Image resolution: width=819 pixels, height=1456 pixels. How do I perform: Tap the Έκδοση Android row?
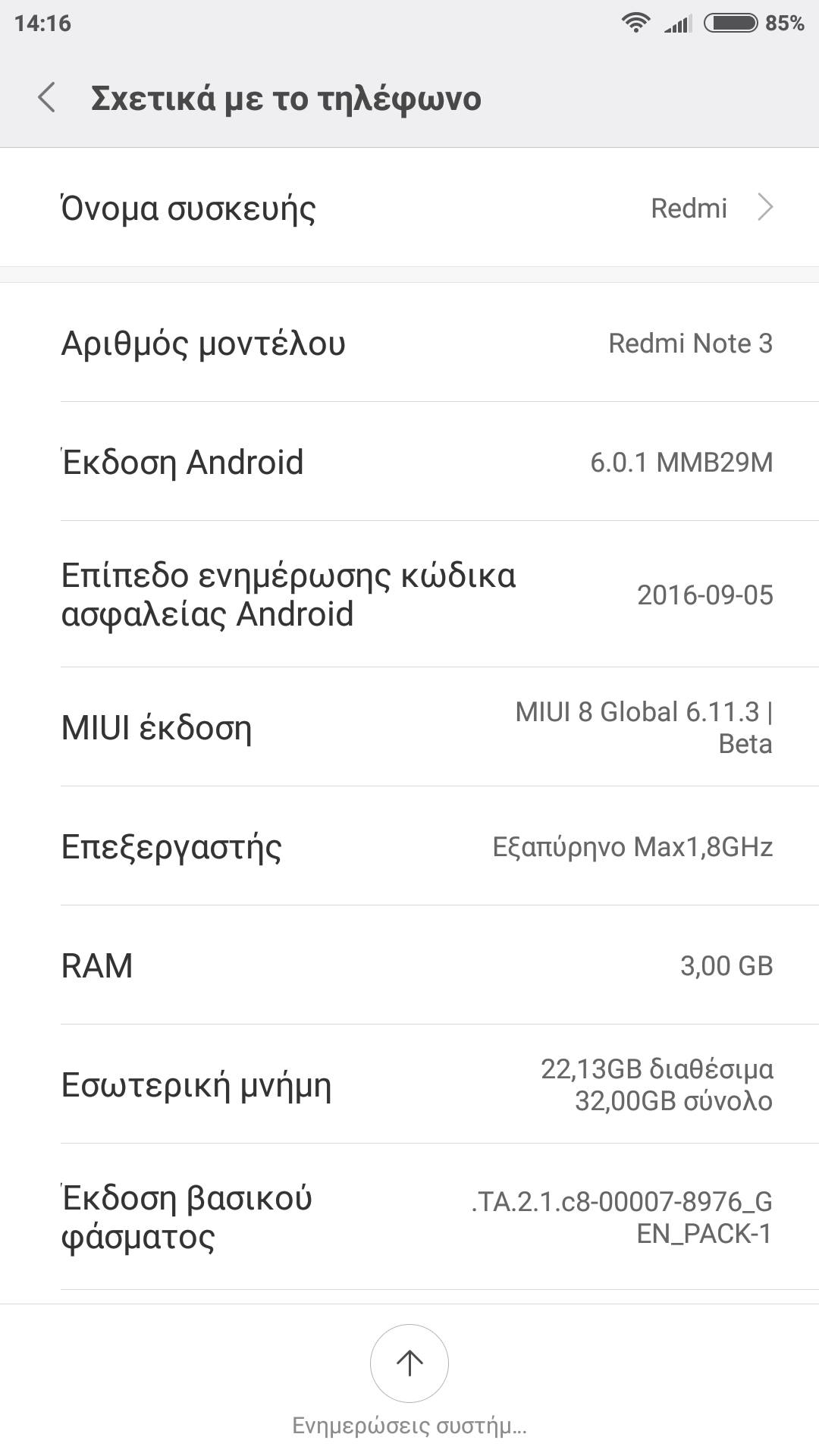(409, 462)
